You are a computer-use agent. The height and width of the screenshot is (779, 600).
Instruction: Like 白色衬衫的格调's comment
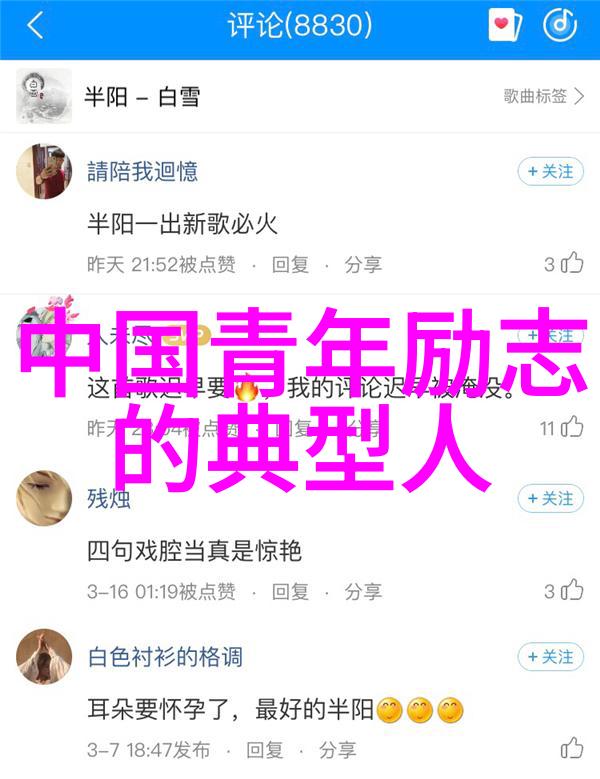tap(572, 749)
